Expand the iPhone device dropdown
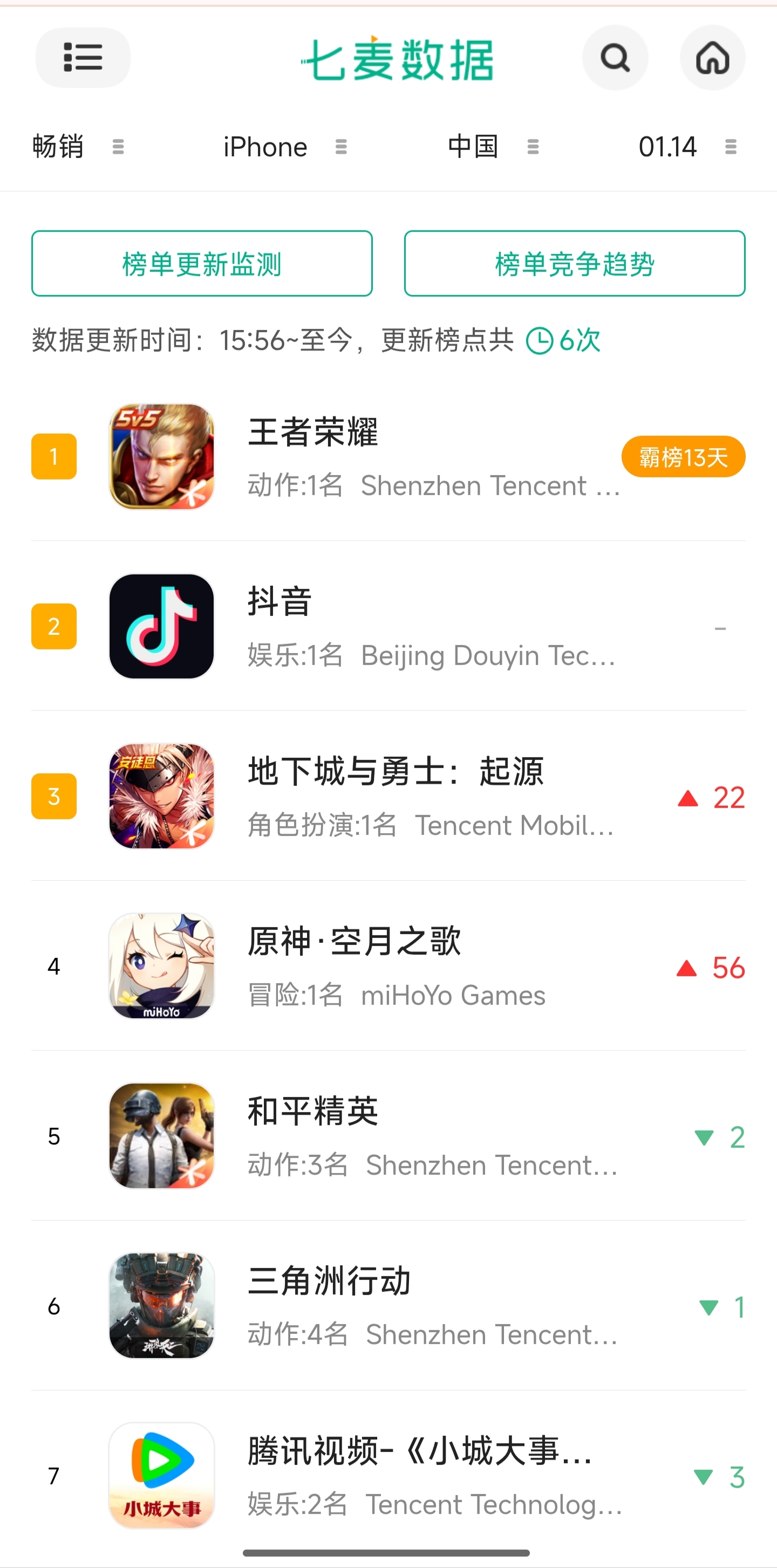Image resolution: width=777 pixels, height=1568 pixels. 284,147
